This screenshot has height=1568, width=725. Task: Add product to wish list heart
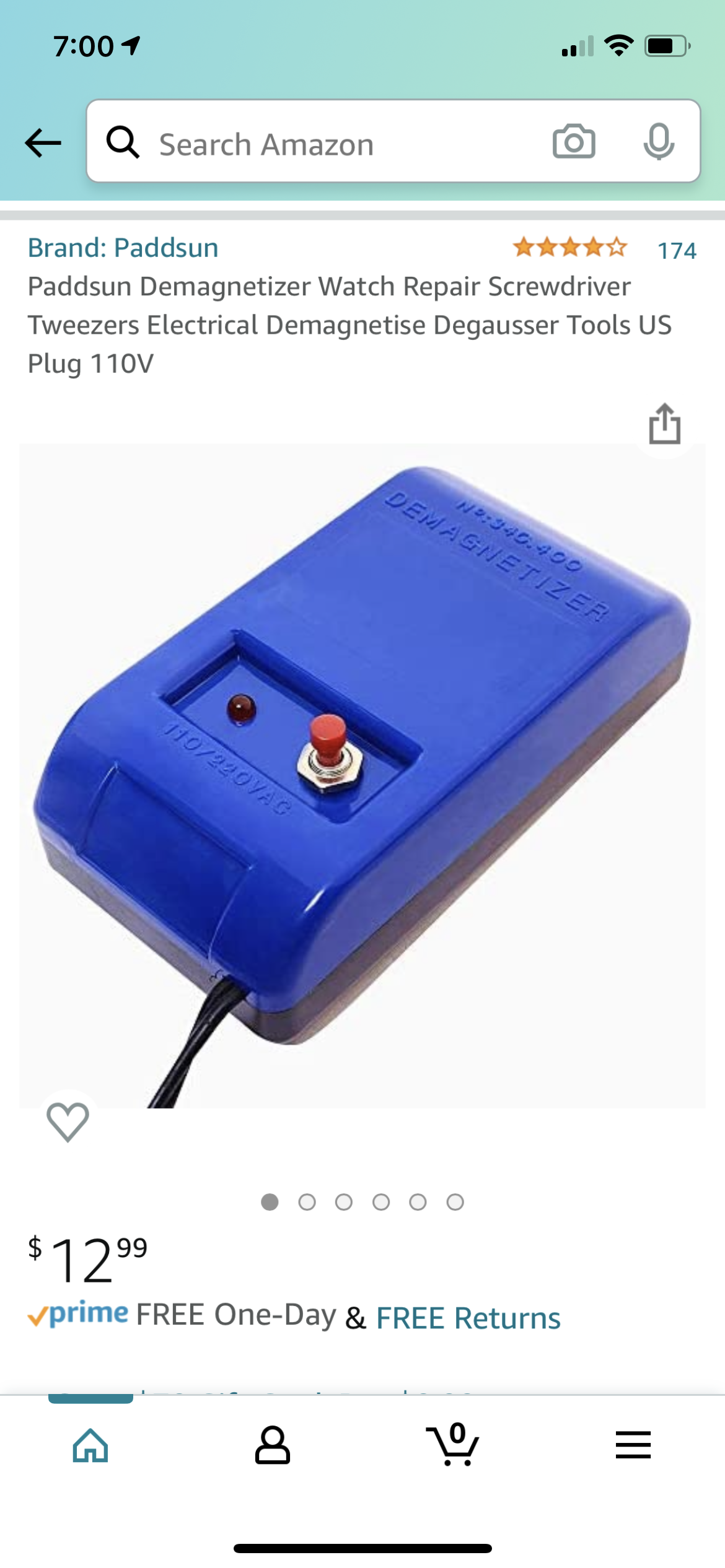68,1121
